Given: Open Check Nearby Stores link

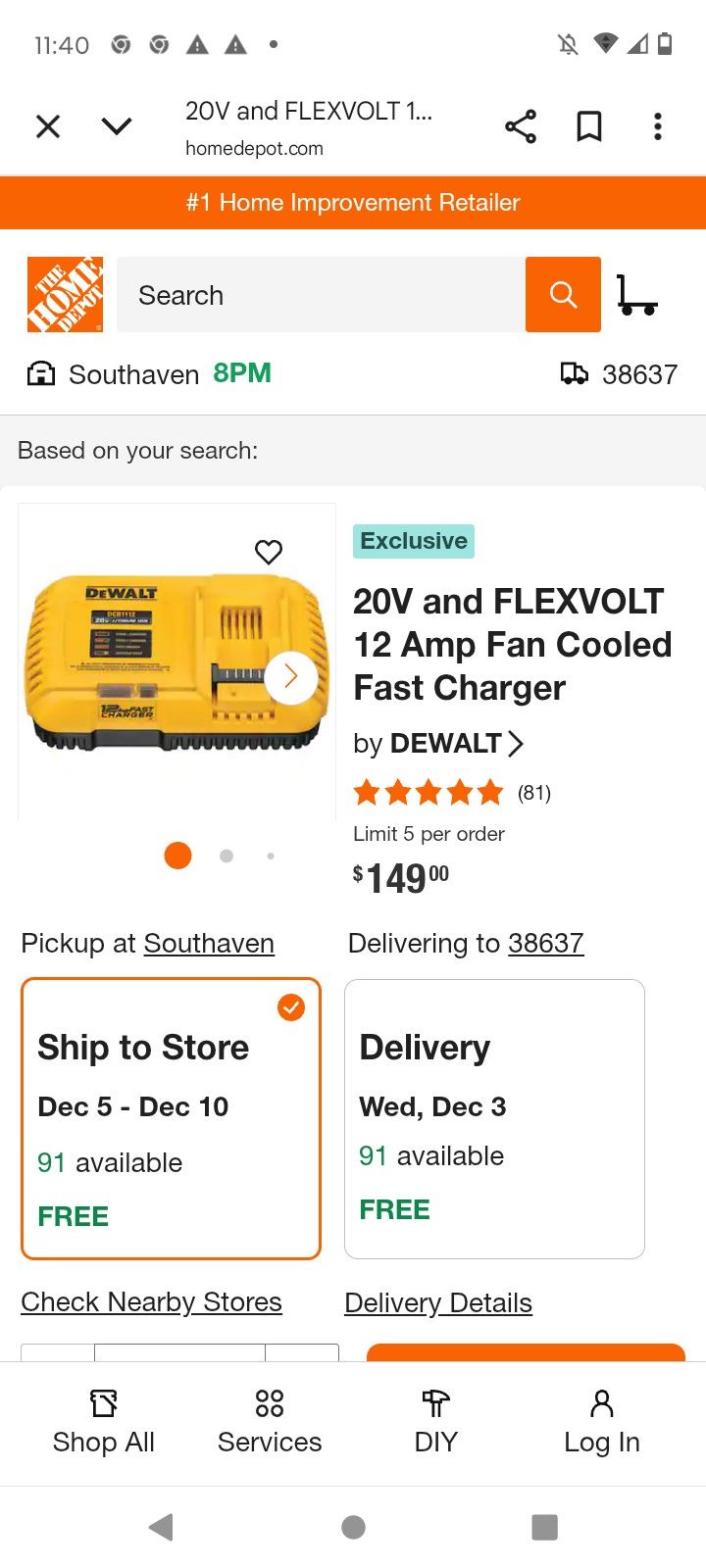Looking at the screenshot, I should pos(151,1301).
